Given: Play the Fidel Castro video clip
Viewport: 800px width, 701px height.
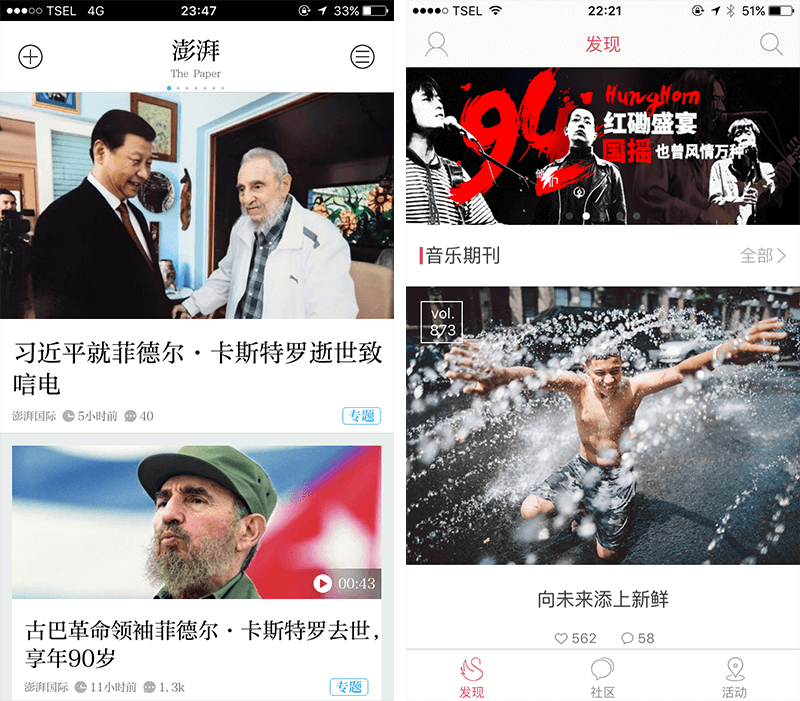Looking at the screenshot, I should [x=323, y=583].
